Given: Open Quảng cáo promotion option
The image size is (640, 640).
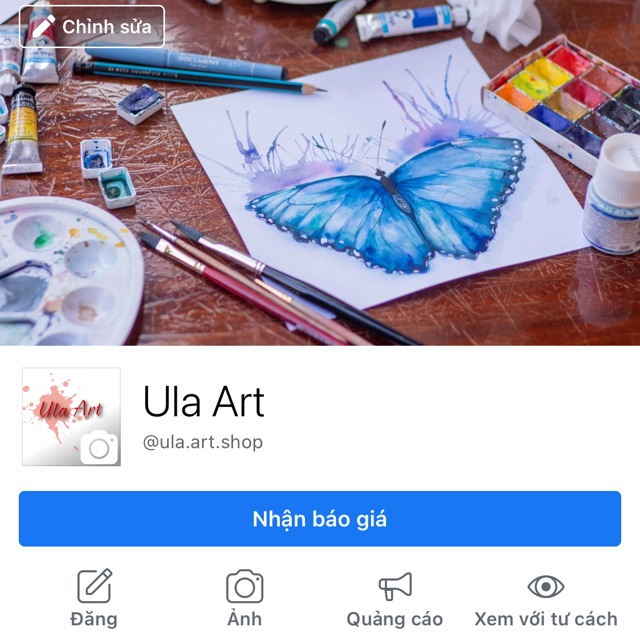Looking at the screenshot, I should [x=395, y=598].
